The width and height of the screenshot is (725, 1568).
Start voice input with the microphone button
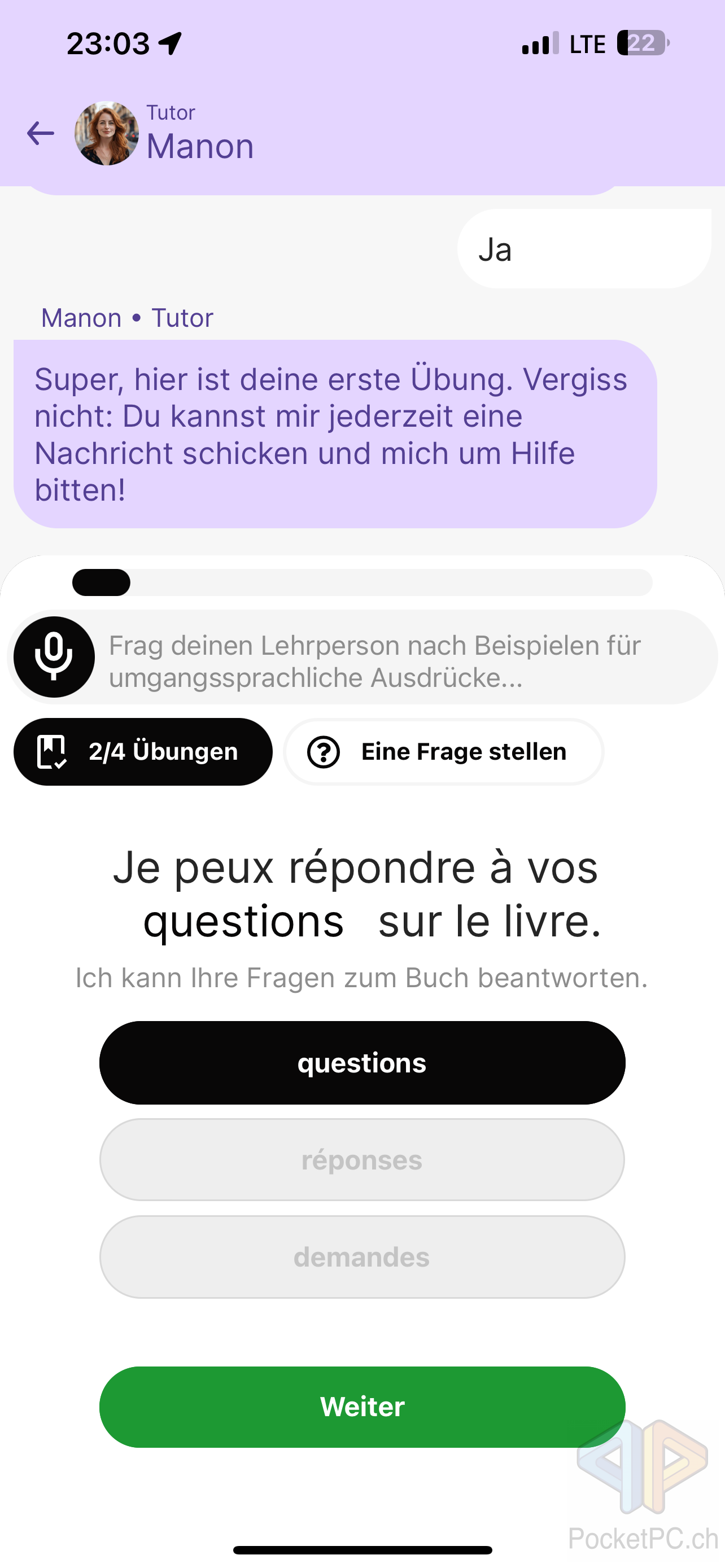pyautogui.click(x=54, y=657)
